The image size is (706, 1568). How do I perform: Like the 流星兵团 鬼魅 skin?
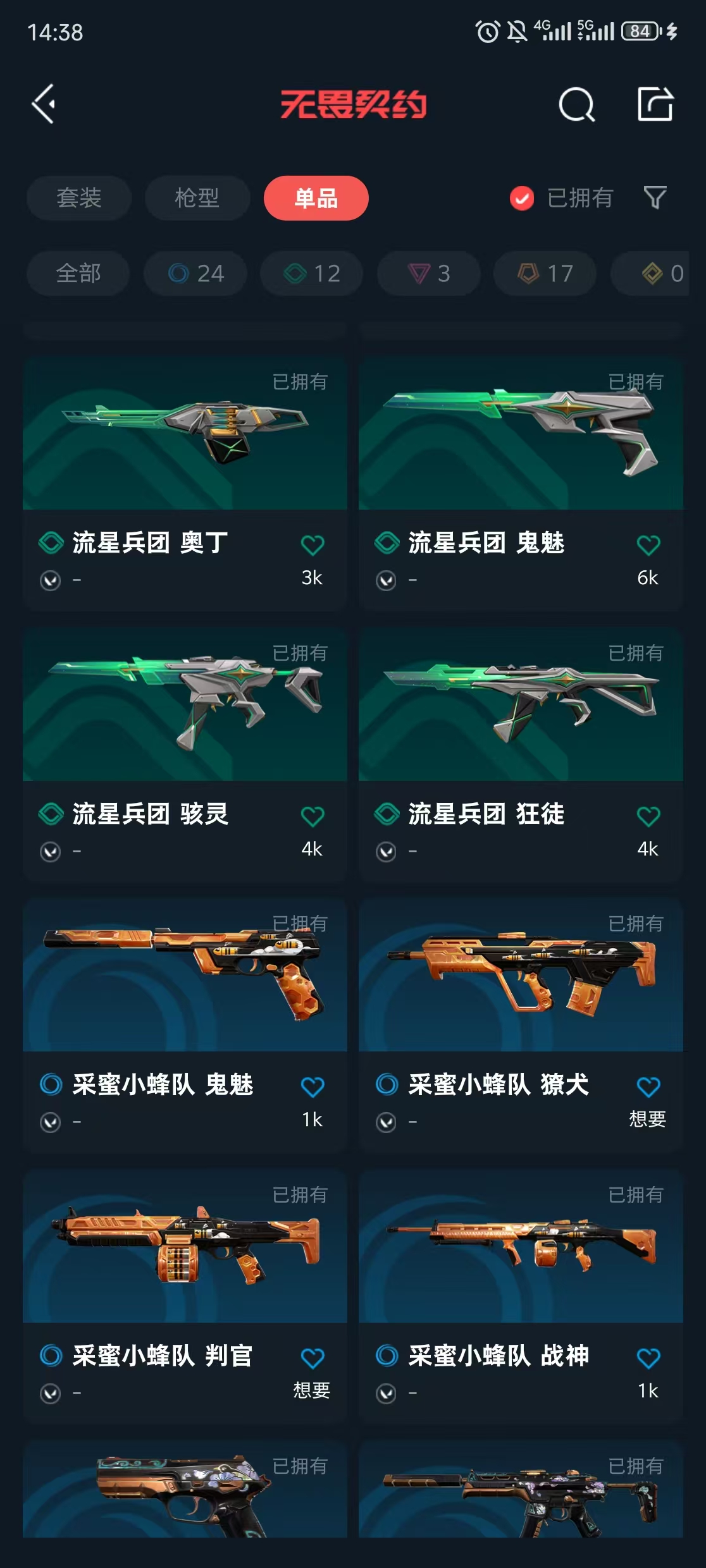coord(648,544)
